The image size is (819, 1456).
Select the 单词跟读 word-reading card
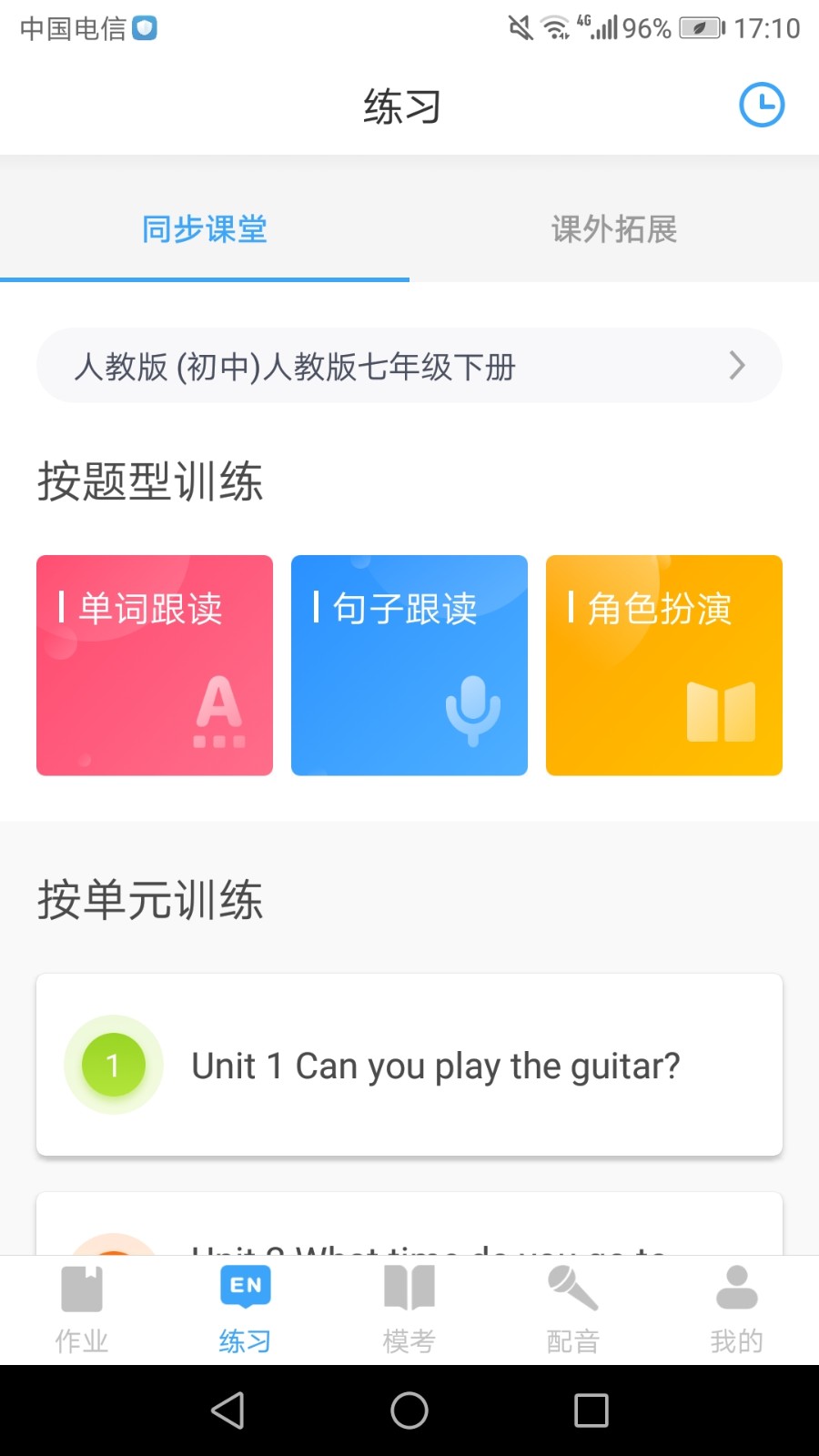[x=154, y=665]
